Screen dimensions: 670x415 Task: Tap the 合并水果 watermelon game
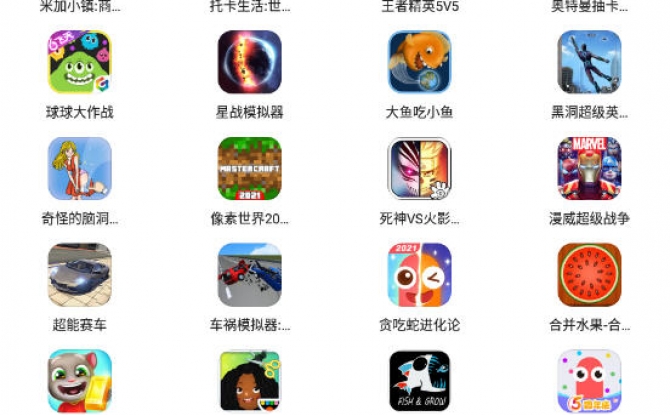(x=589, y=275)
